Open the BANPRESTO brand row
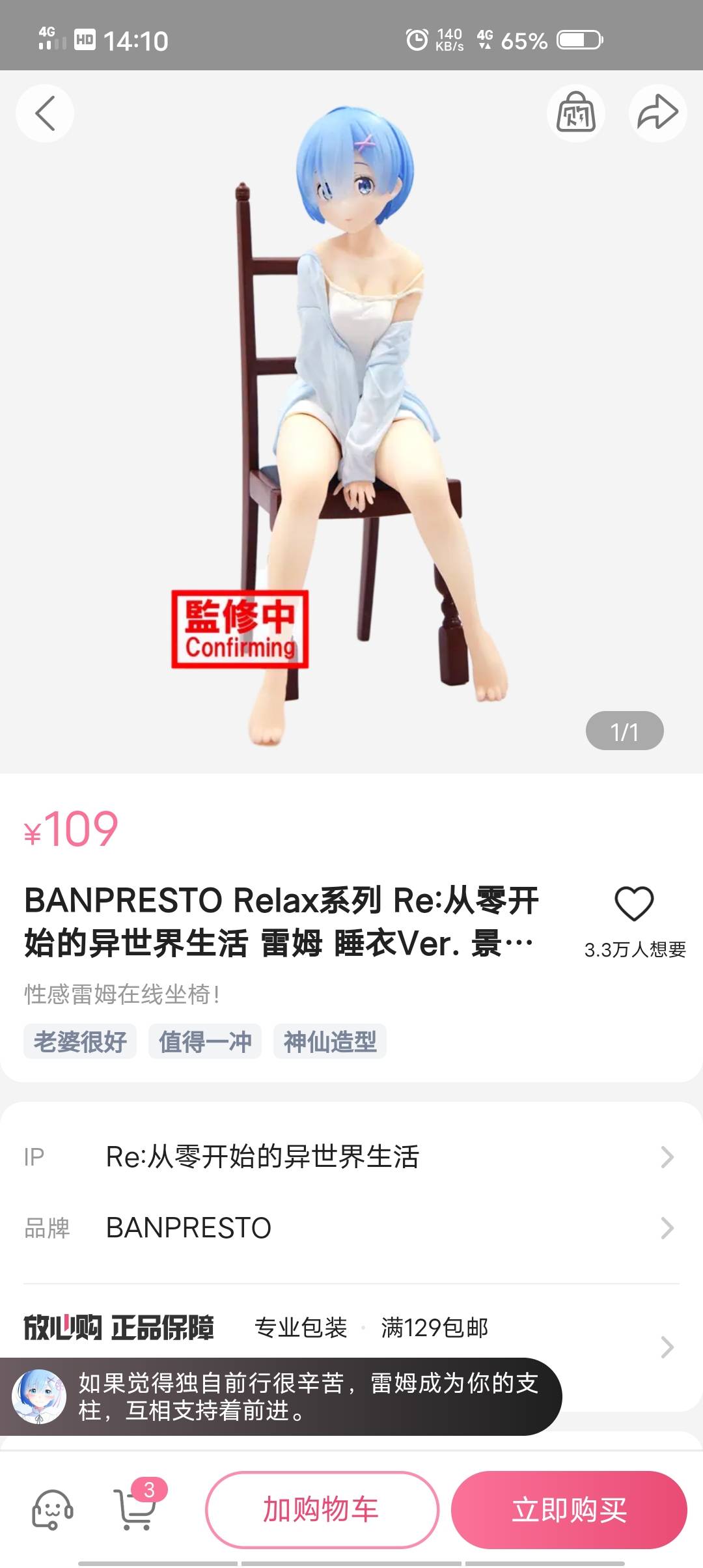The width and height of the screenshot is (703, 1568). point(351,1228)
